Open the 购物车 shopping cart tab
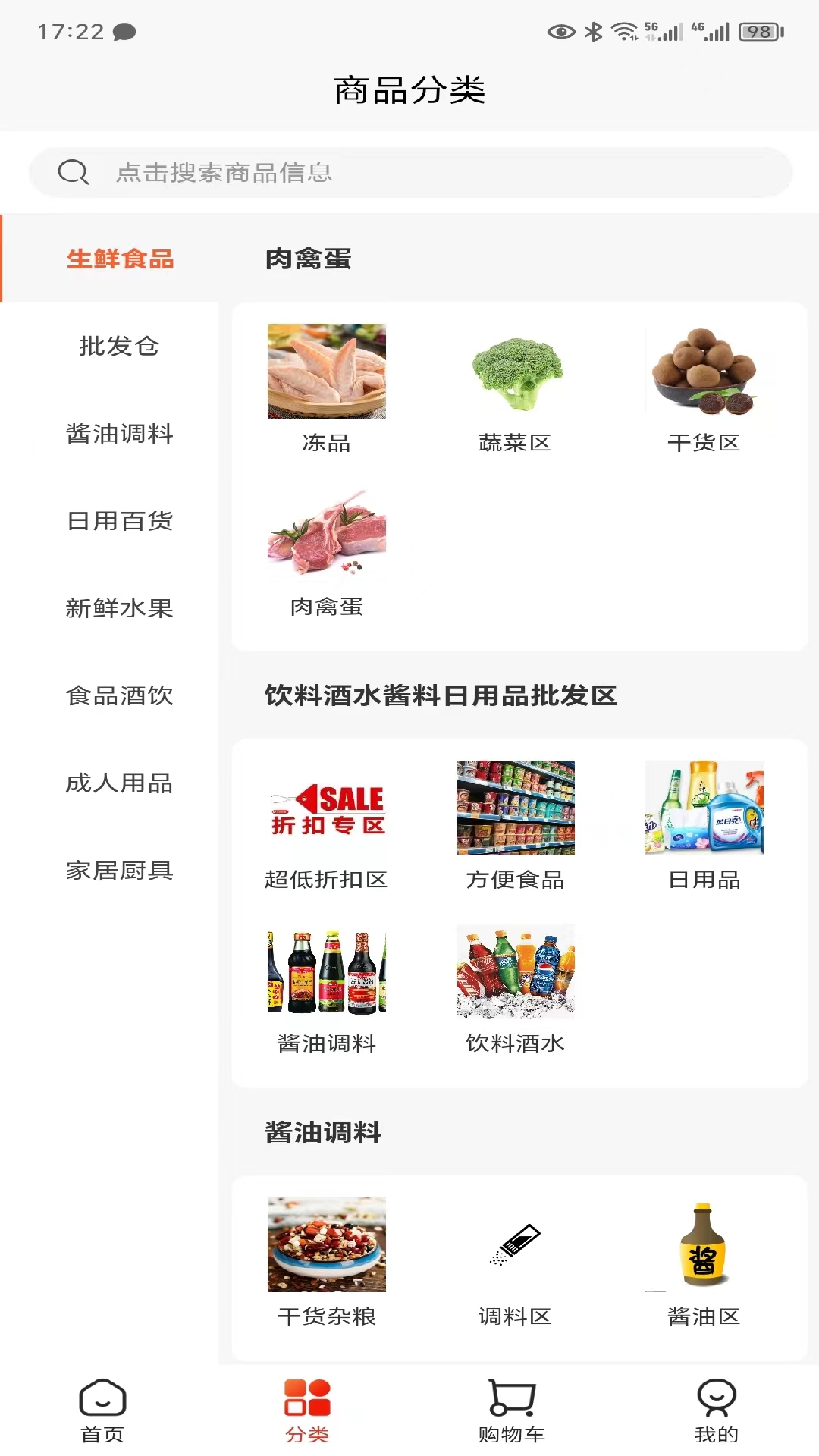Screen dimensions: 819x1456 coord(512,1411)
